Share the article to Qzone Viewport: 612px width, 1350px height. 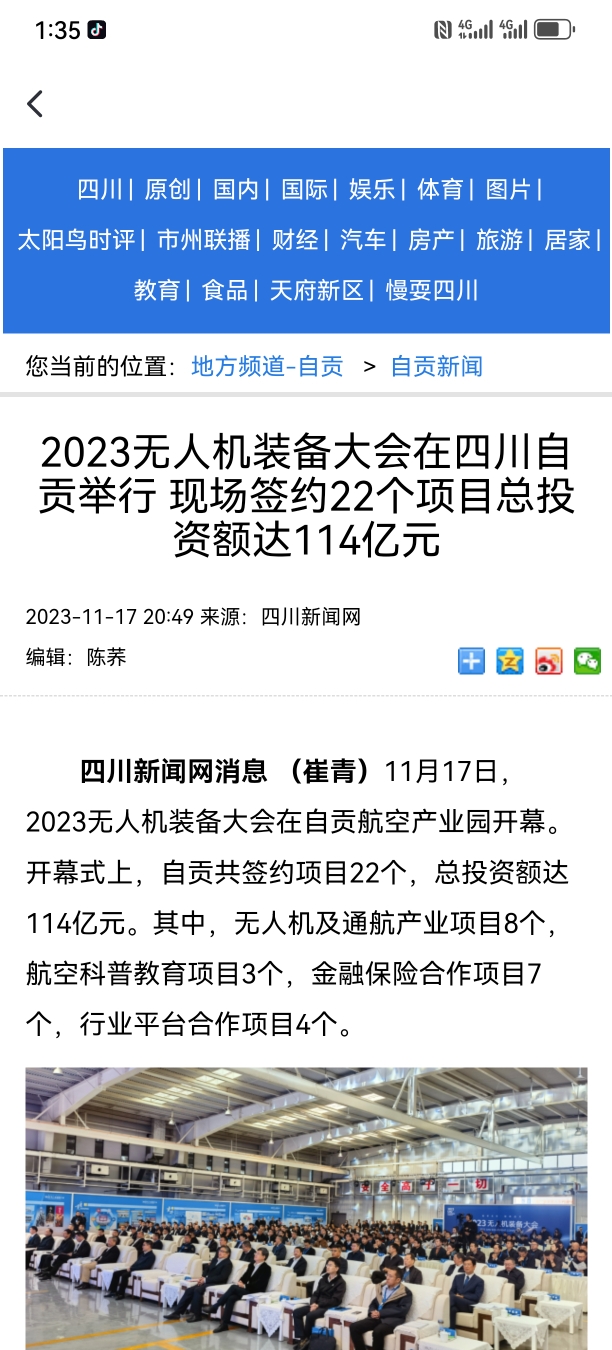click(510, 660)
